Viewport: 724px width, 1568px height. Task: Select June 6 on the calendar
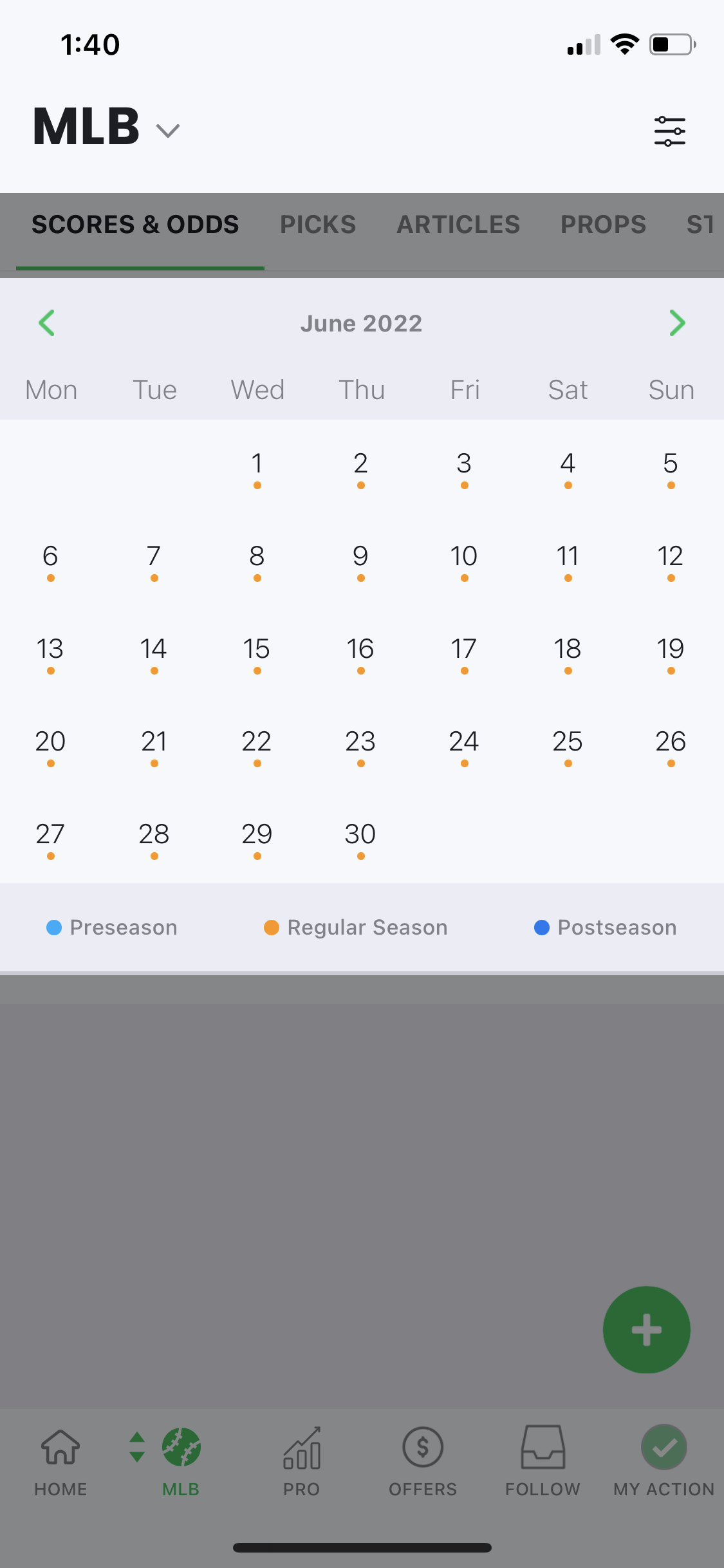click(x=50, y=560)
